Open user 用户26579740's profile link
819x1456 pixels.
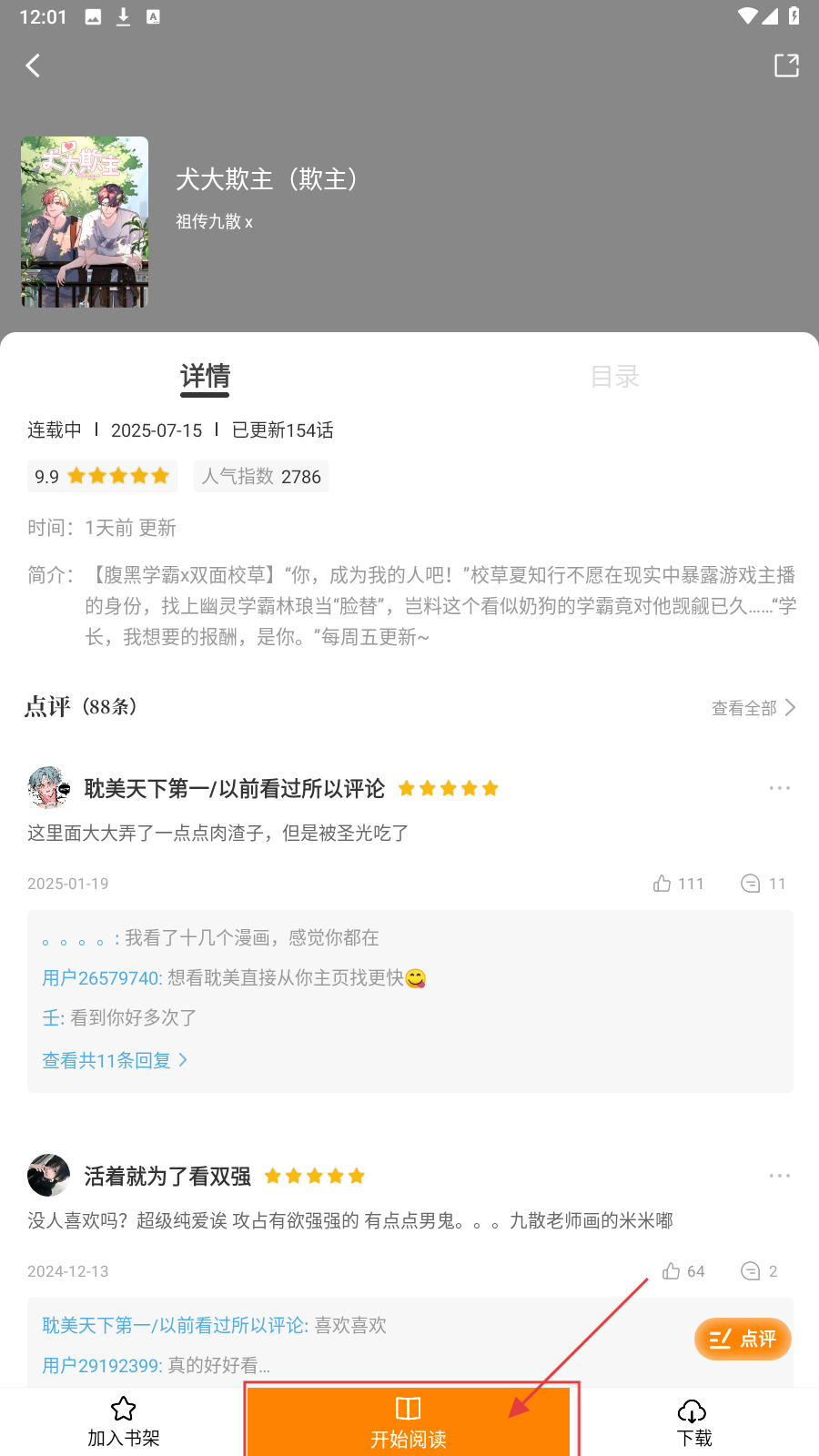[x=102, y=978]
